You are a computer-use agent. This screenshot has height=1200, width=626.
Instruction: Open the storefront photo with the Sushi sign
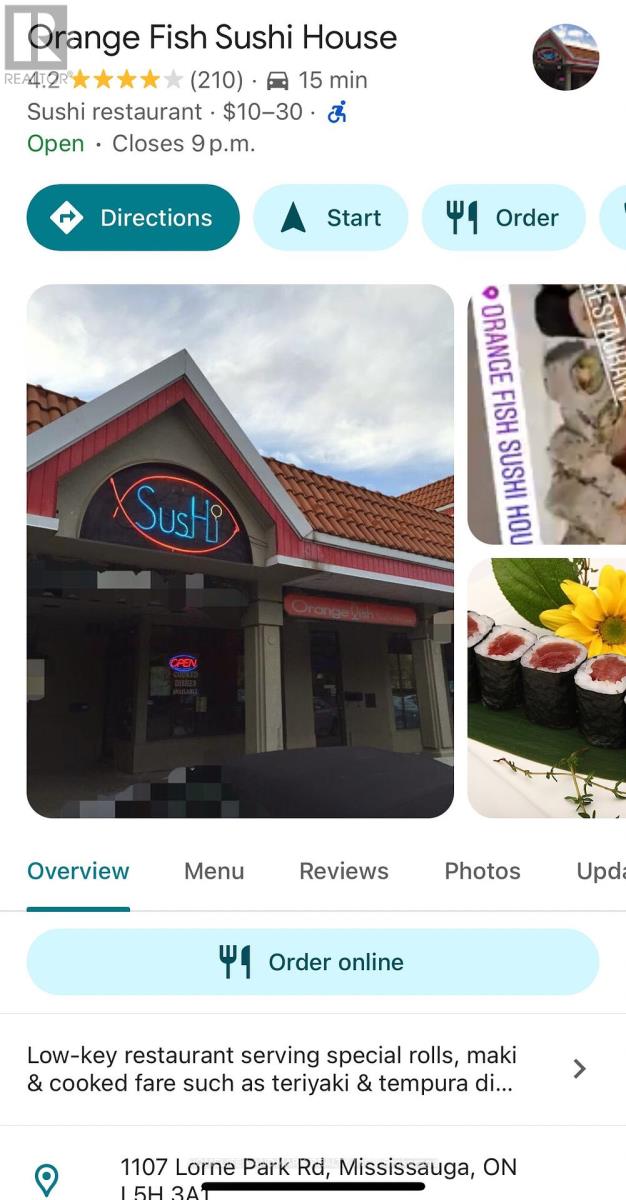(x=240, y=550)
